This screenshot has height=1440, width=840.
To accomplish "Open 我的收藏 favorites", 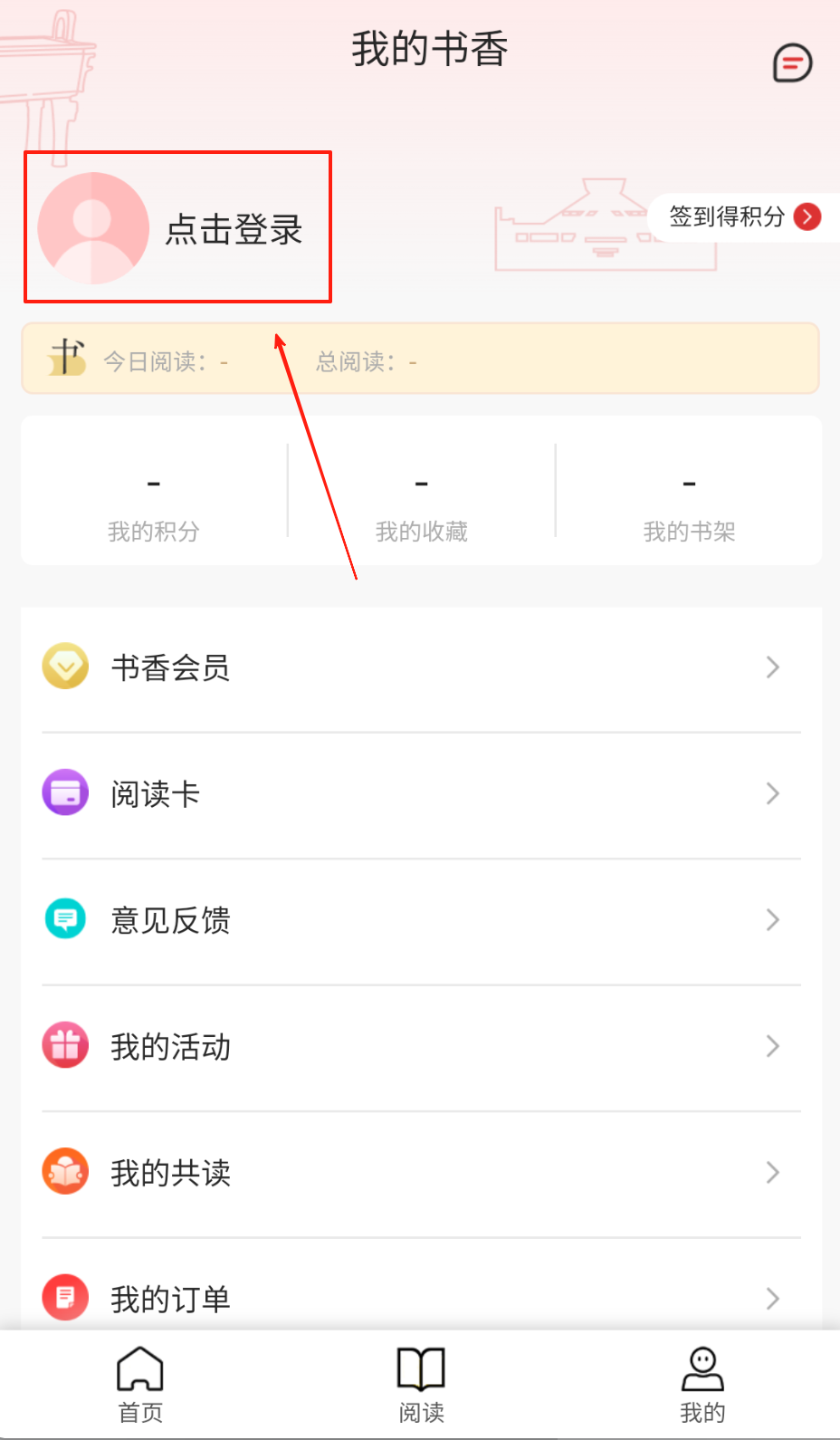I will 421,505.
